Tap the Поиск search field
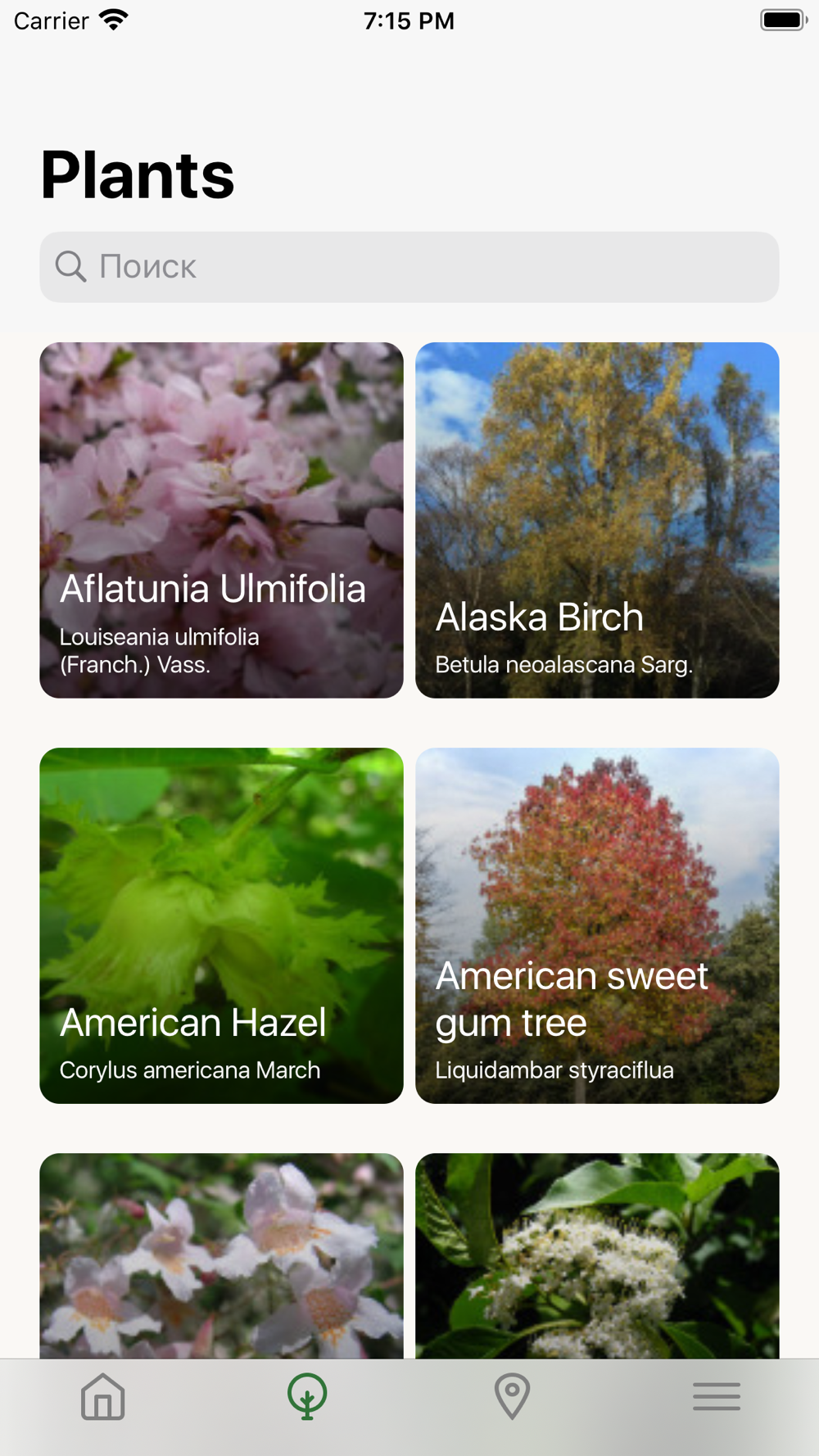 point(409,267)
